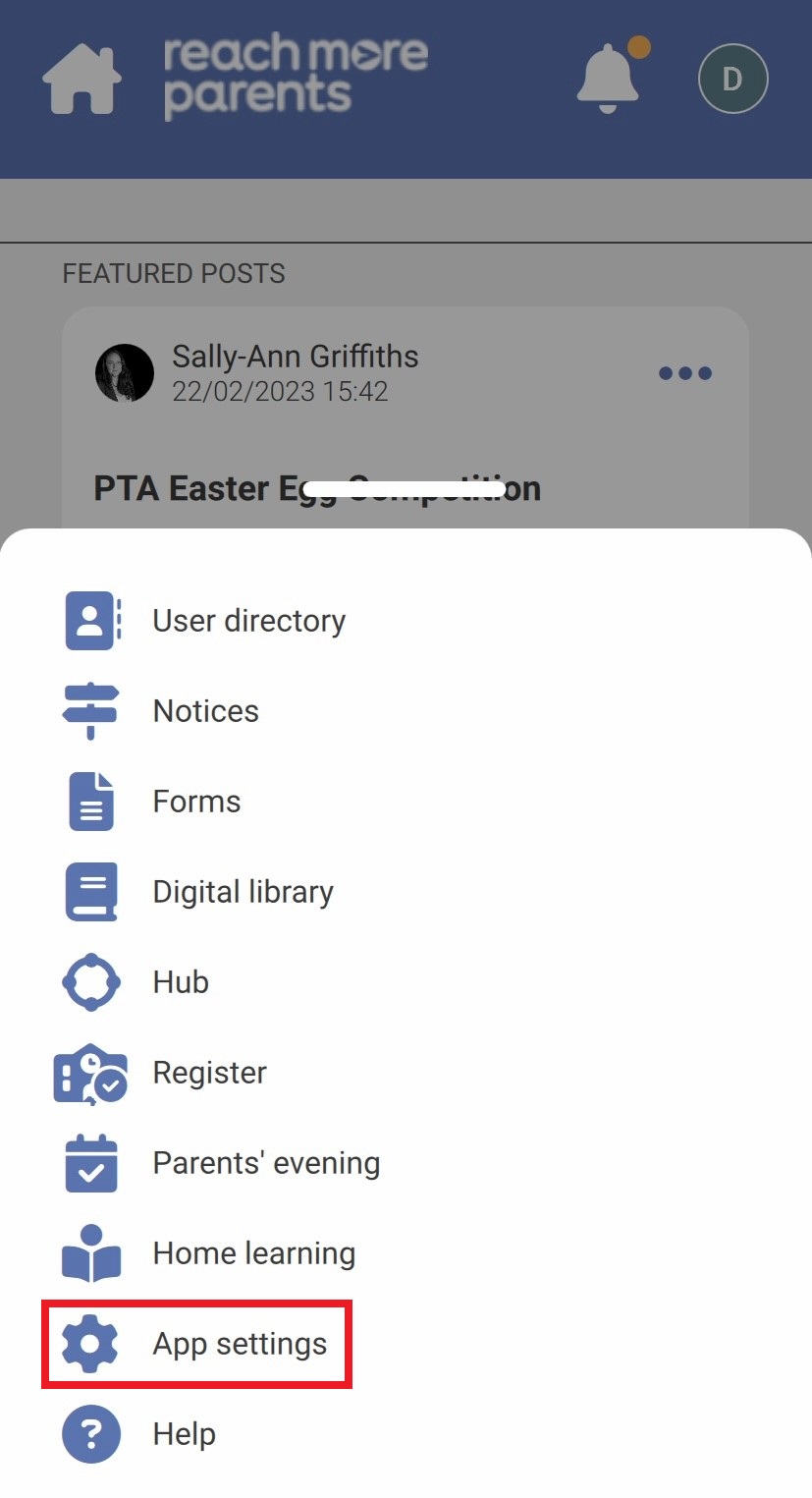Select Hub from the menu
812x1498 pixels.
click(x=181, y=982)
